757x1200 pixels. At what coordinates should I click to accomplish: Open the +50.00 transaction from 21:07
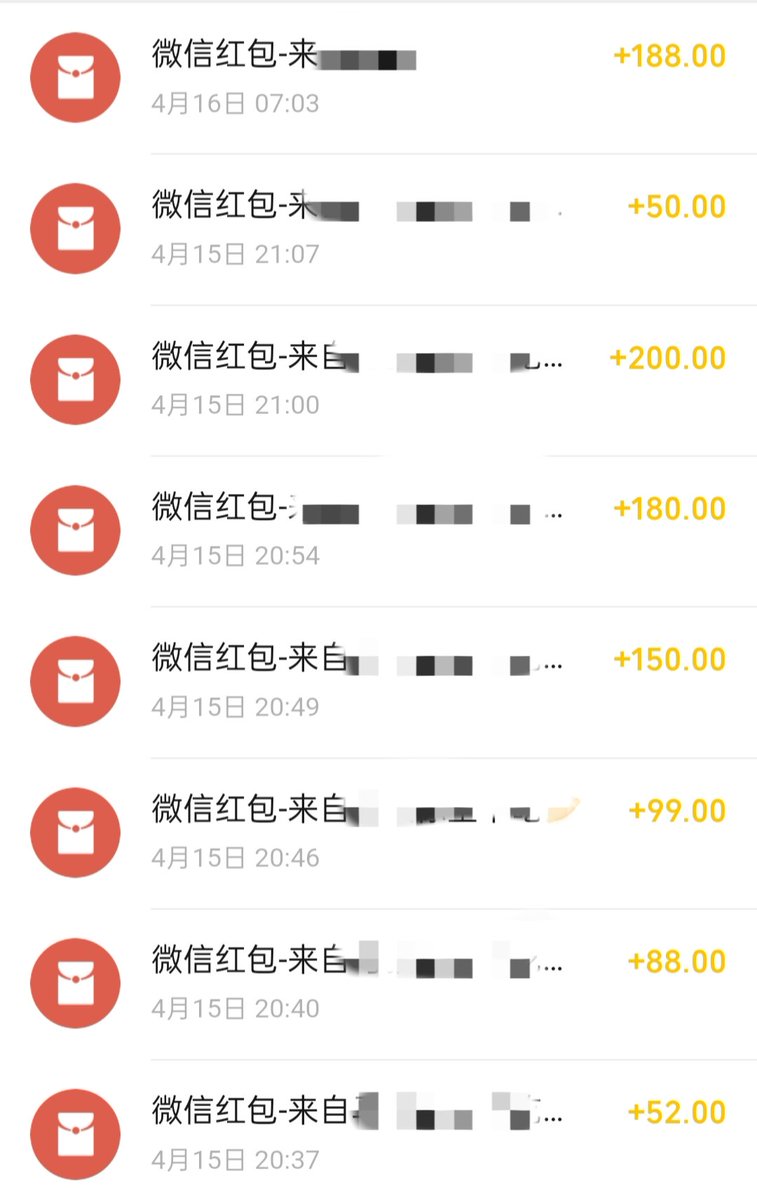click(378, 229)
